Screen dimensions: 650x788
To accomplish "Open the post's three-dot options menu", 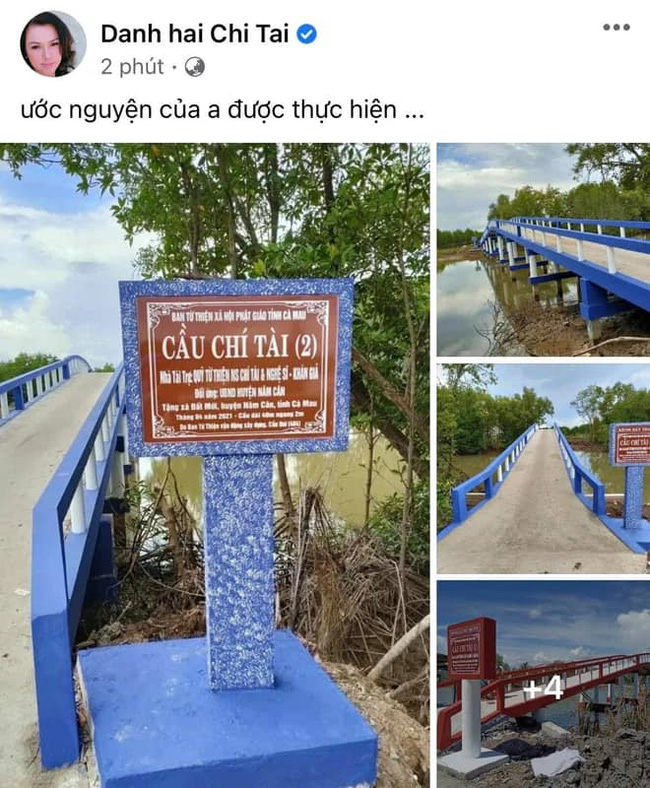I will [616, 27].
